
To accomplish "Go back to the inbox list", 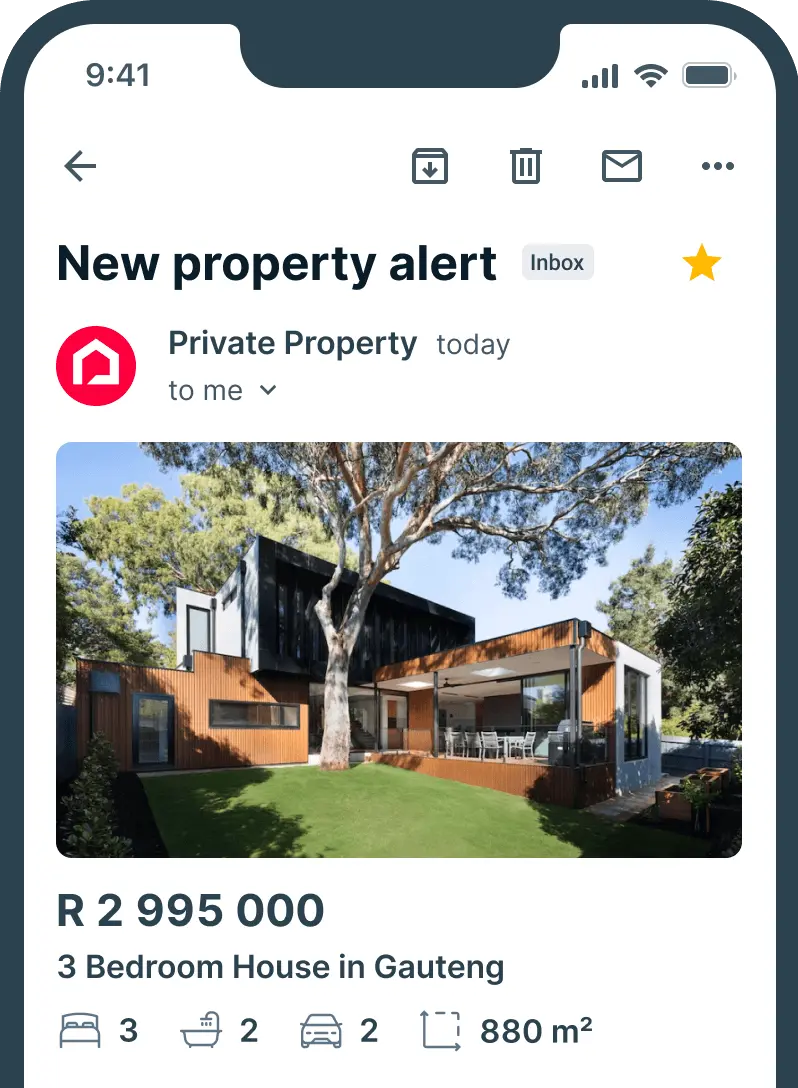I will pos(80,166).
